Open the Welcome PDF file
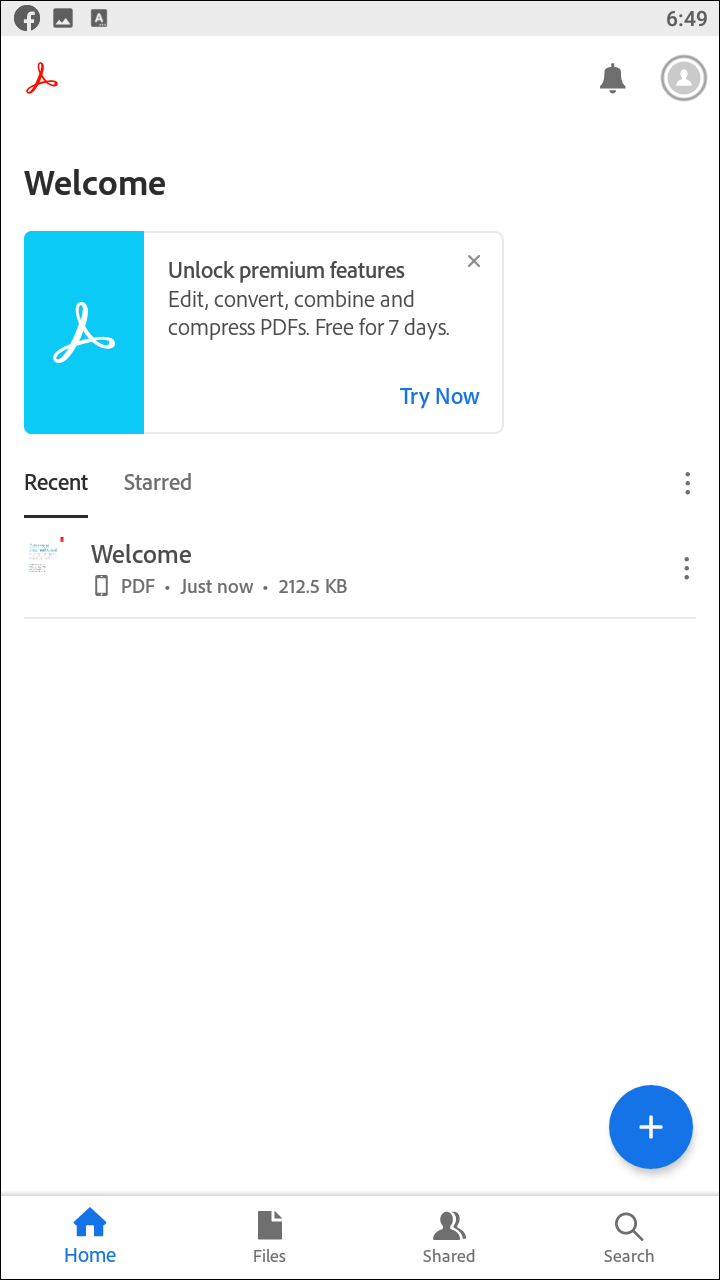720x1280 pixels. (x=340, y=568)
